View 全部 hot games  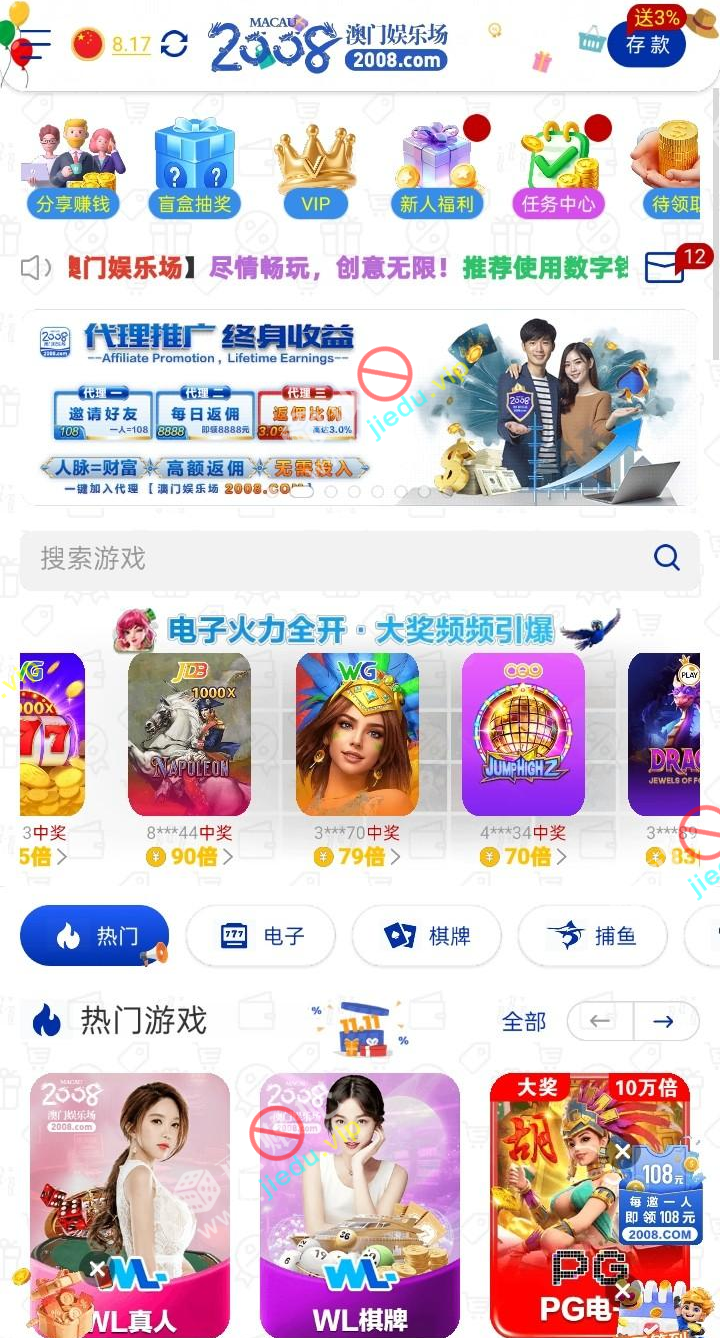pos(524,1021)
